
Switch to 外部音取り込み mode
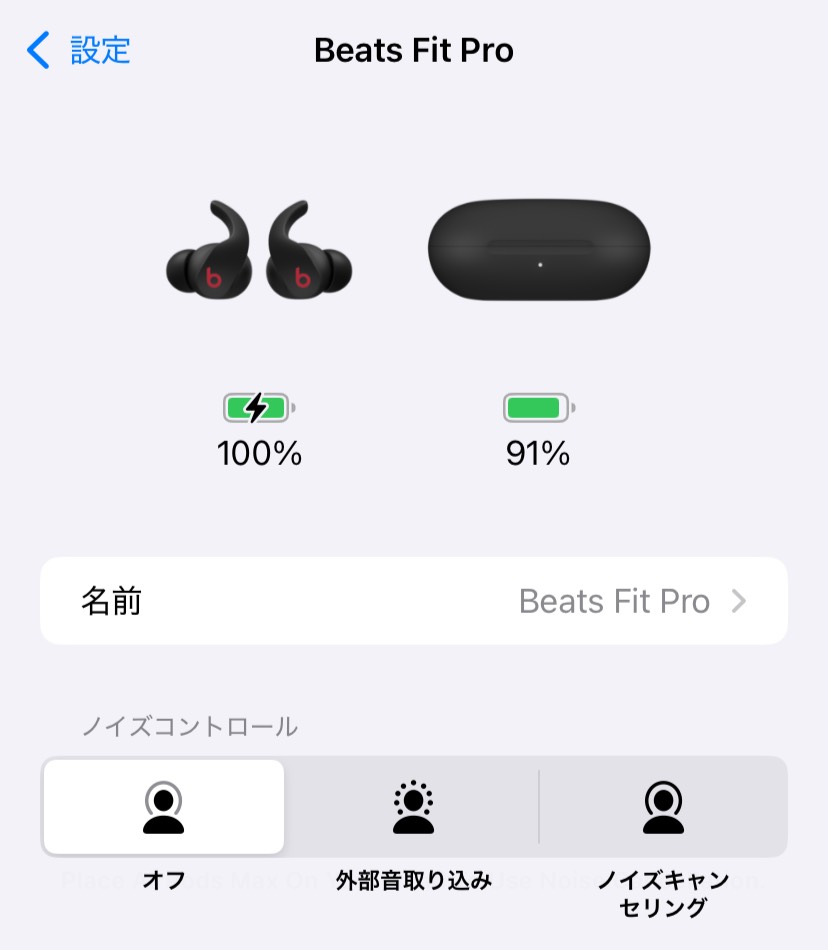413,807
